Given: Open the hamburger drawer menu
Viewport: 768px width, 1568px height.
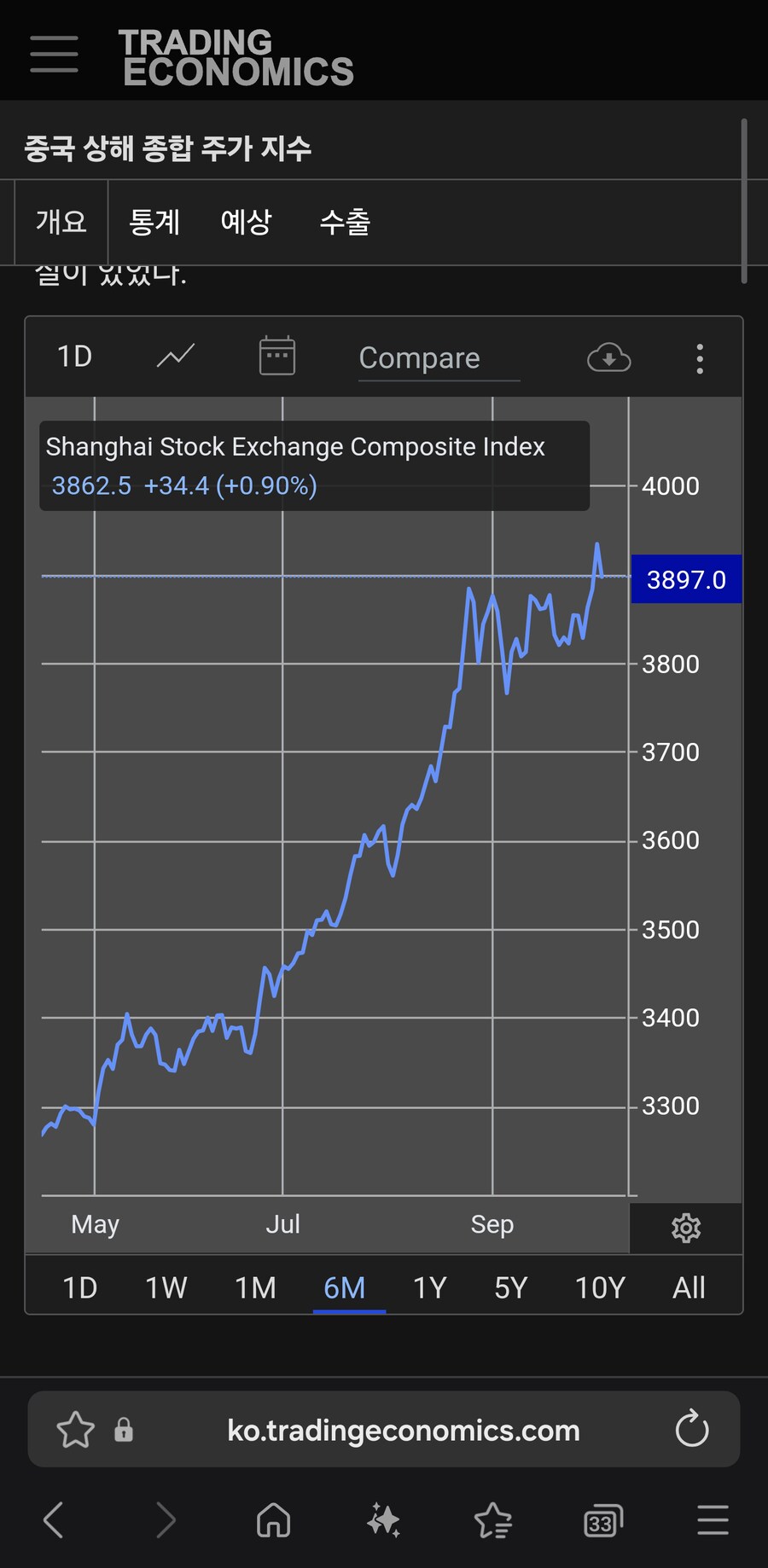Looking at the screenshot, I should [x=54, y=53].
